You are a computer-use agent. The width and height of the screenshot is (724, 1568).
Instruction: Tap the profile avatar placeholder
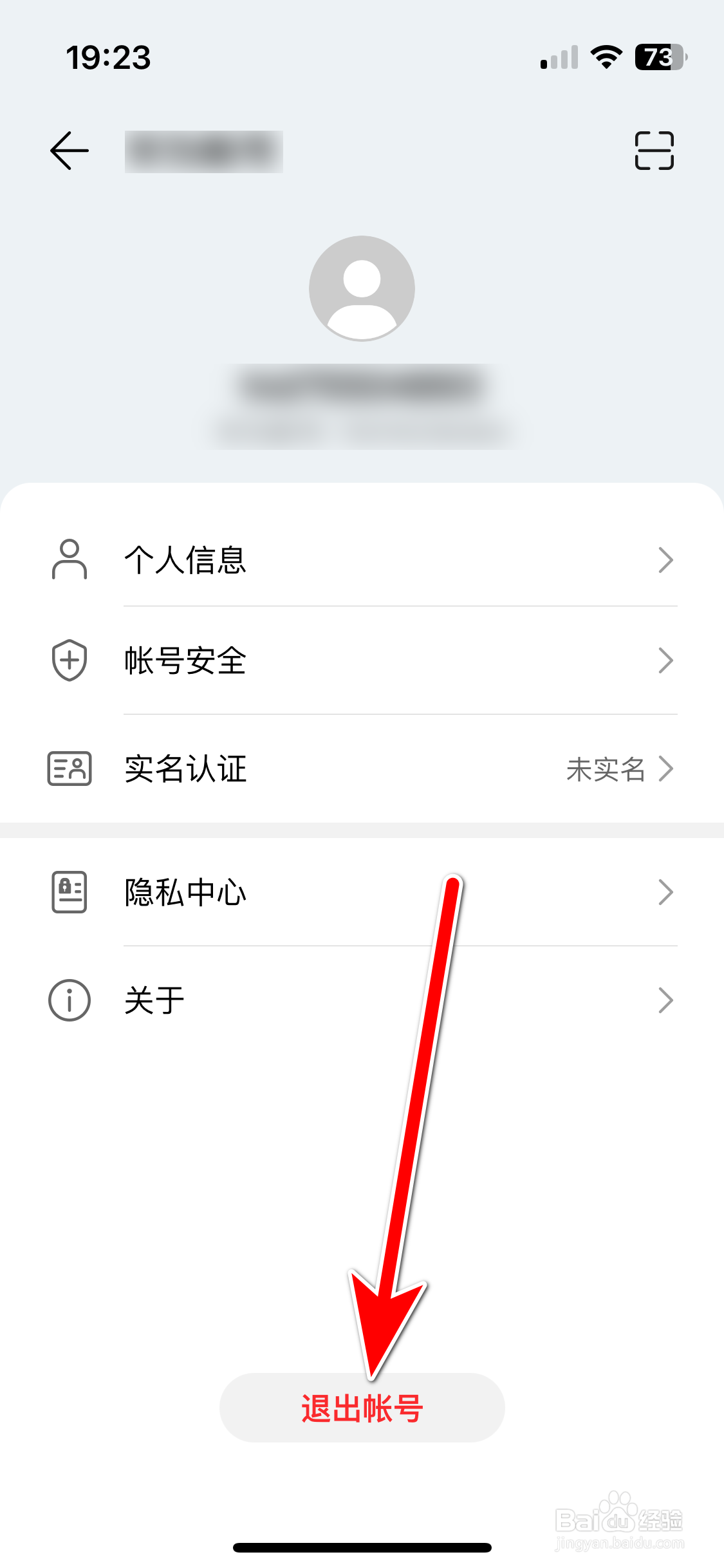click(362, 288)
